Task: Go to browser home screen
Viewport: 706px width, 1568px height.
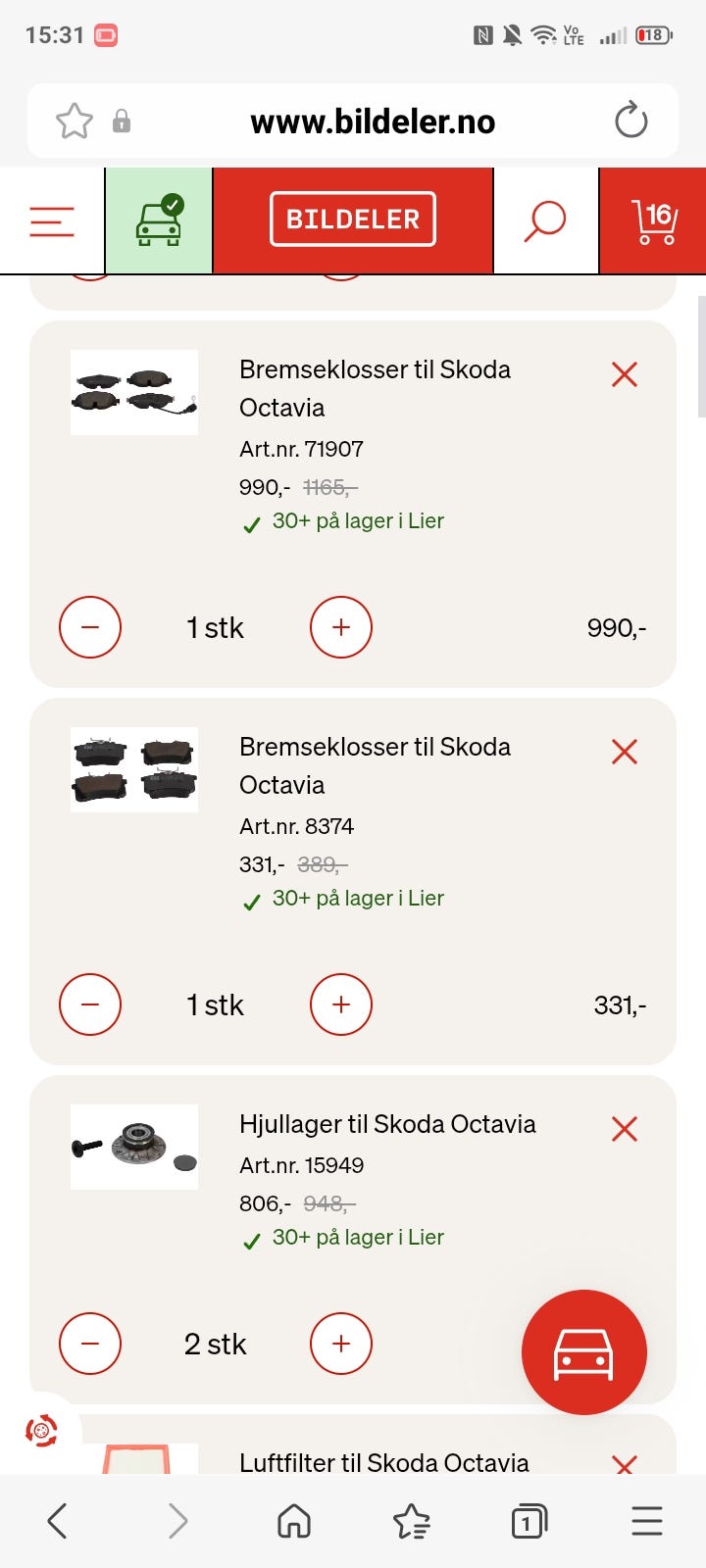Action: [294, 1521]
